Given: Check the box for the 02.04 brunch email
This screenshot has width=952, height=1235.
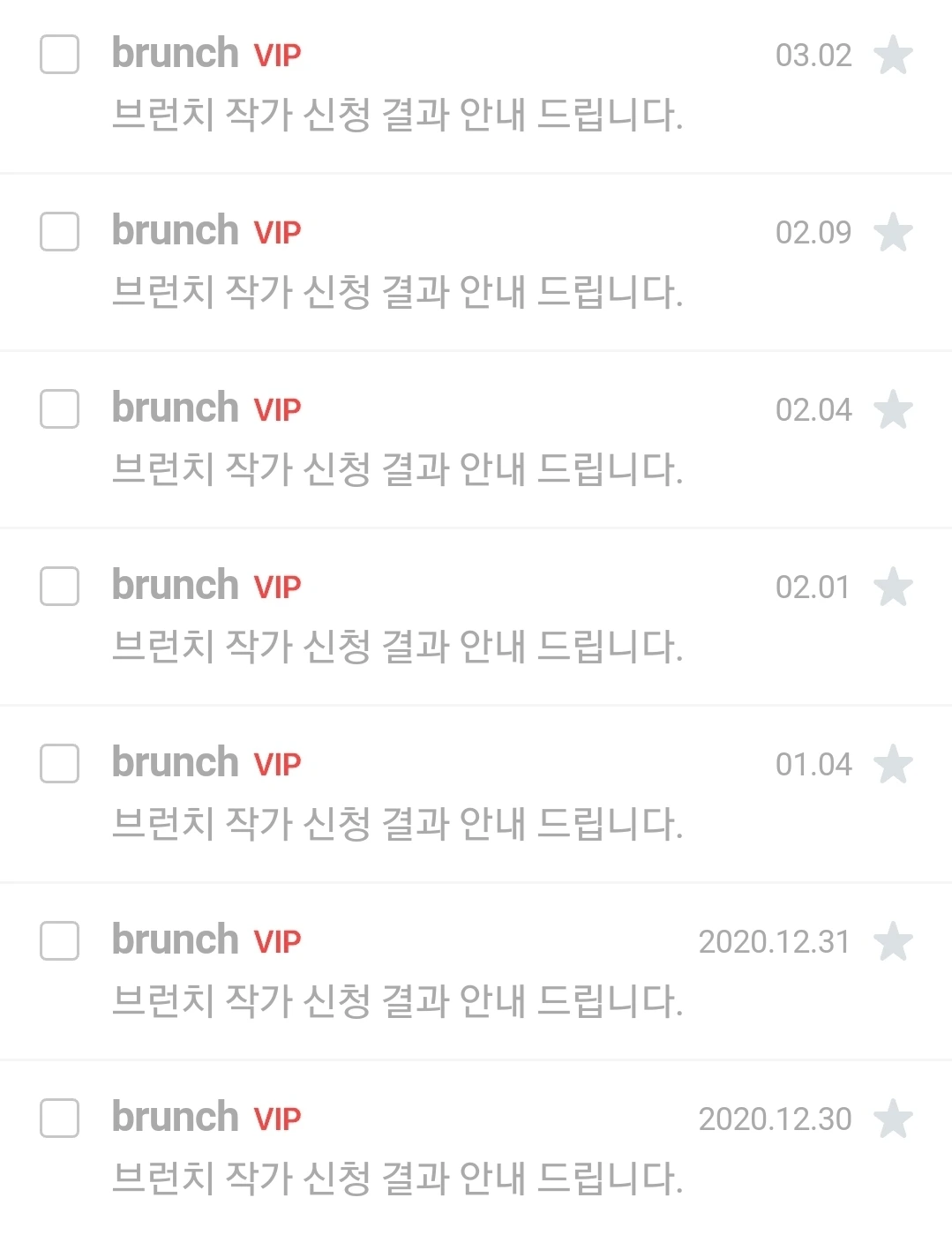Looking at the screenshot, I should coord(59,409).
